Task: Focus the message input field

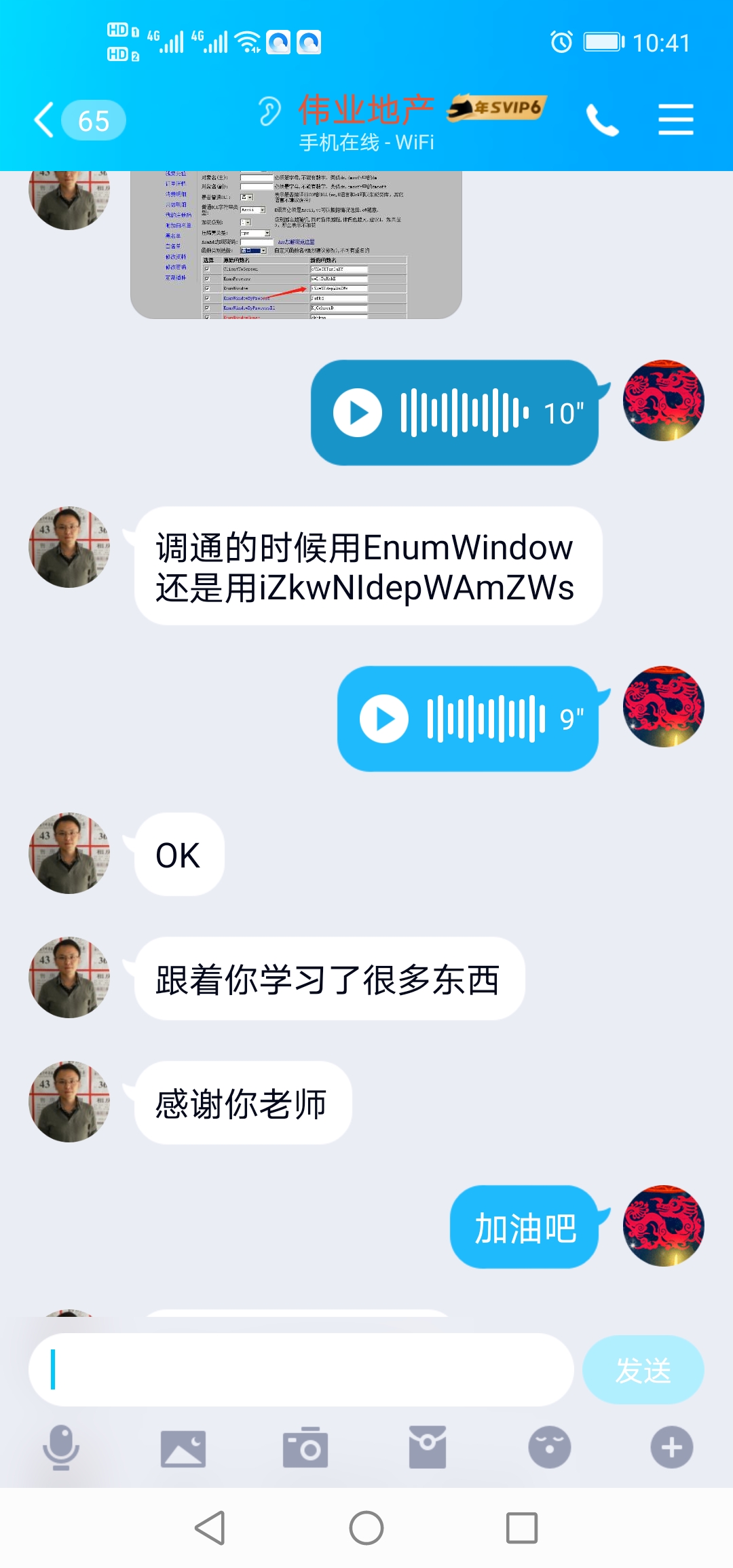Action: pos(301,1370)
